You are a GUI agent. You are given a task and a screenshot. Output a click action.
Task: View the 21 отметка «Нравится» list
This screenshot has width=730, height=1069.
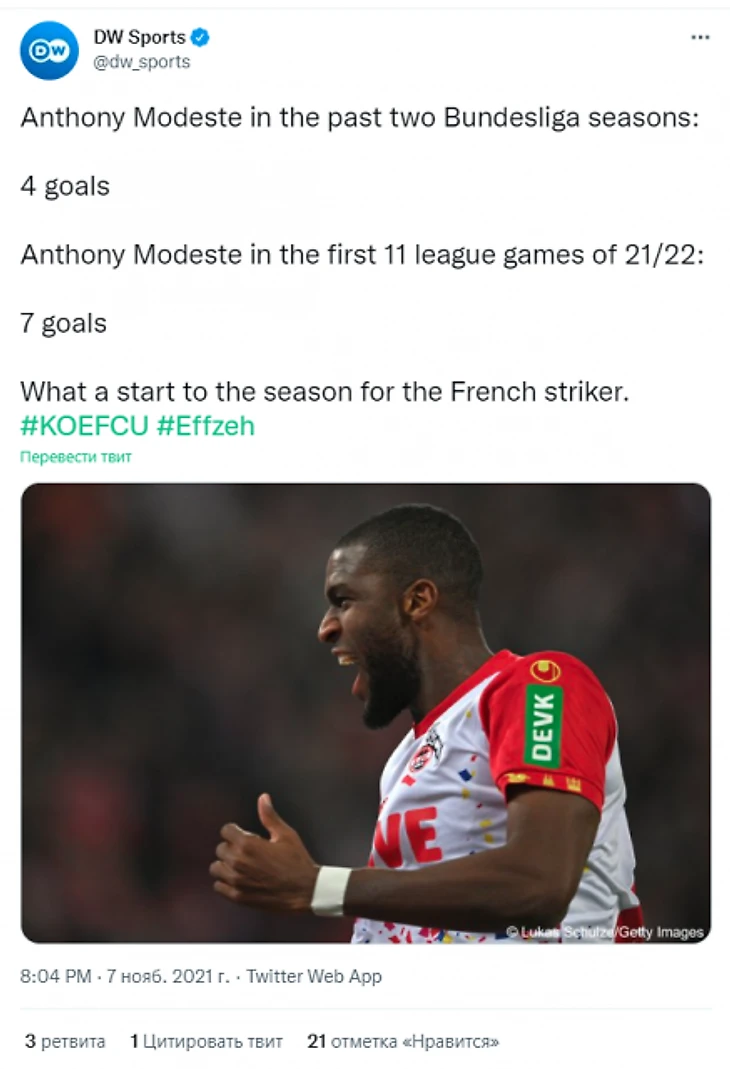403,1041
